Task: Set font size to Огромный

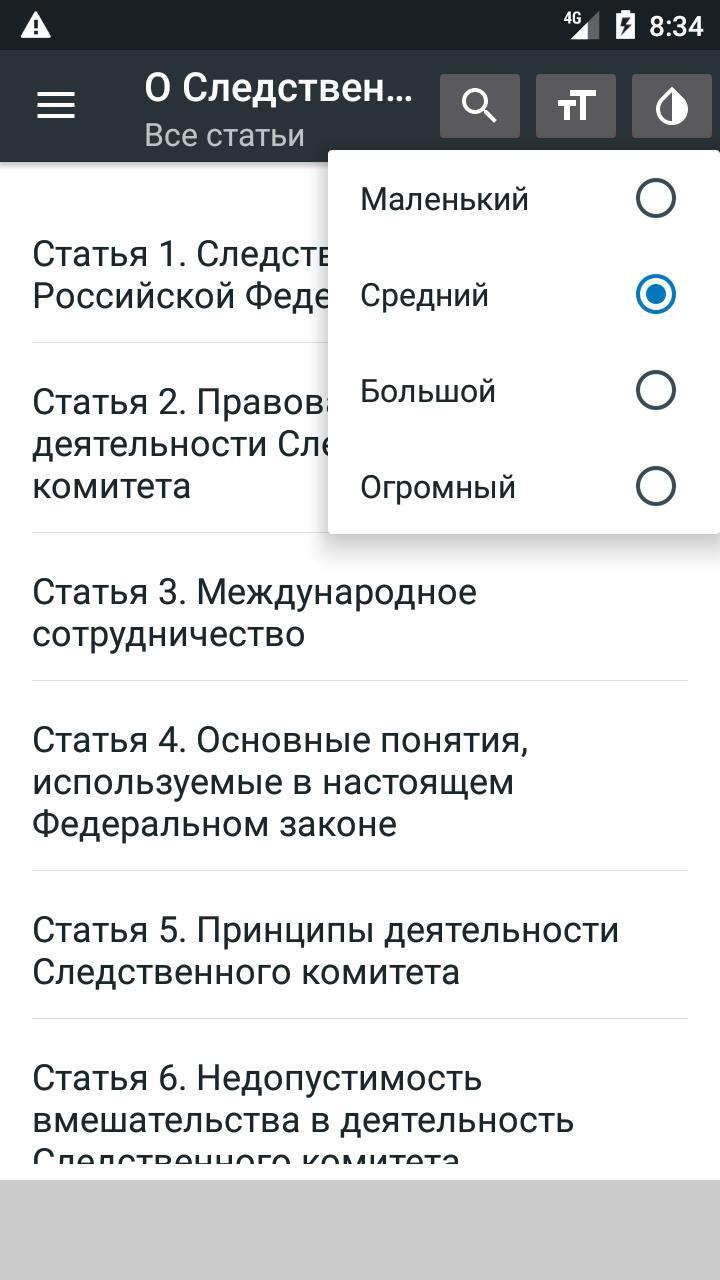Action: (524, 486)
